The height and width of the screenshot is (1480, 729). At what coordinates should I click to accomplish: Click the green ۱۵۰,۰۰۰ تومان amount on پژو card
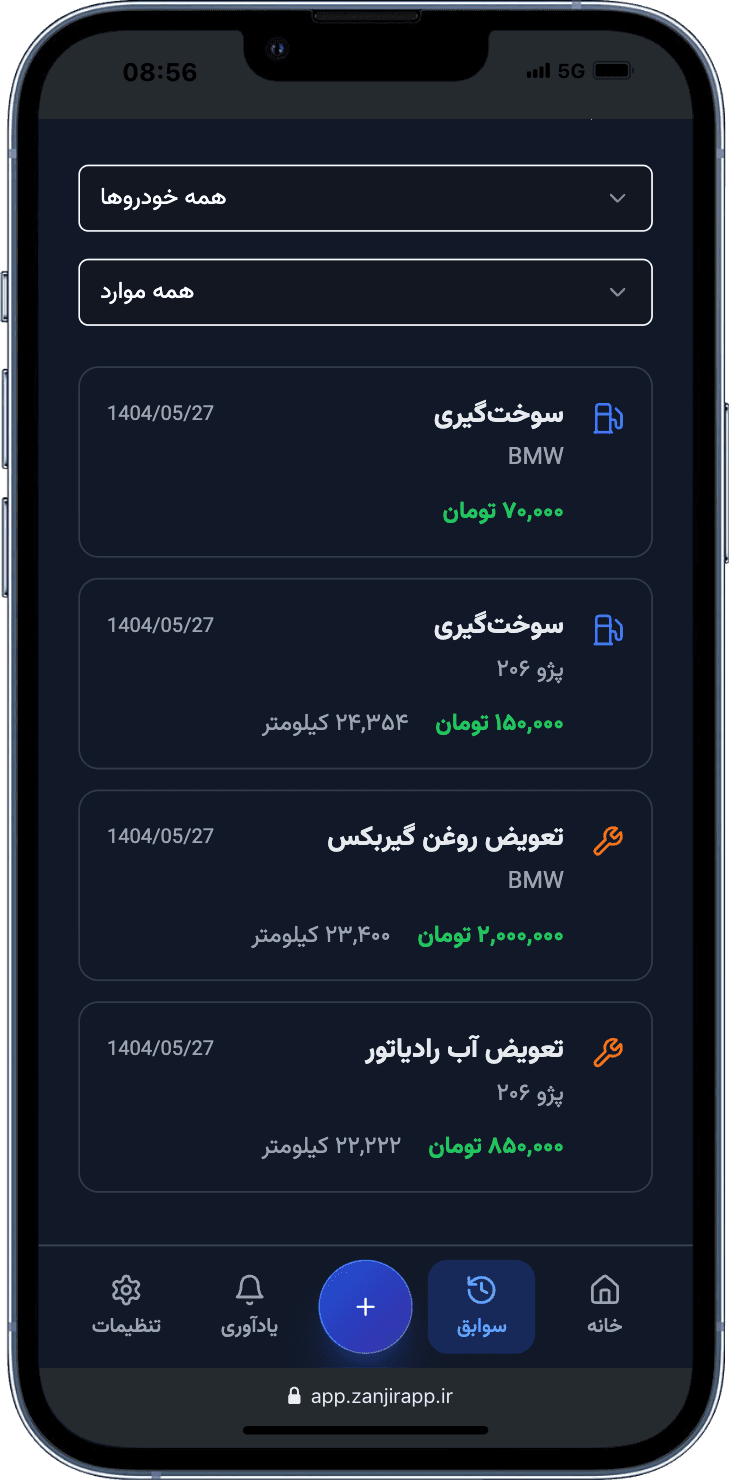click(499, 723)
